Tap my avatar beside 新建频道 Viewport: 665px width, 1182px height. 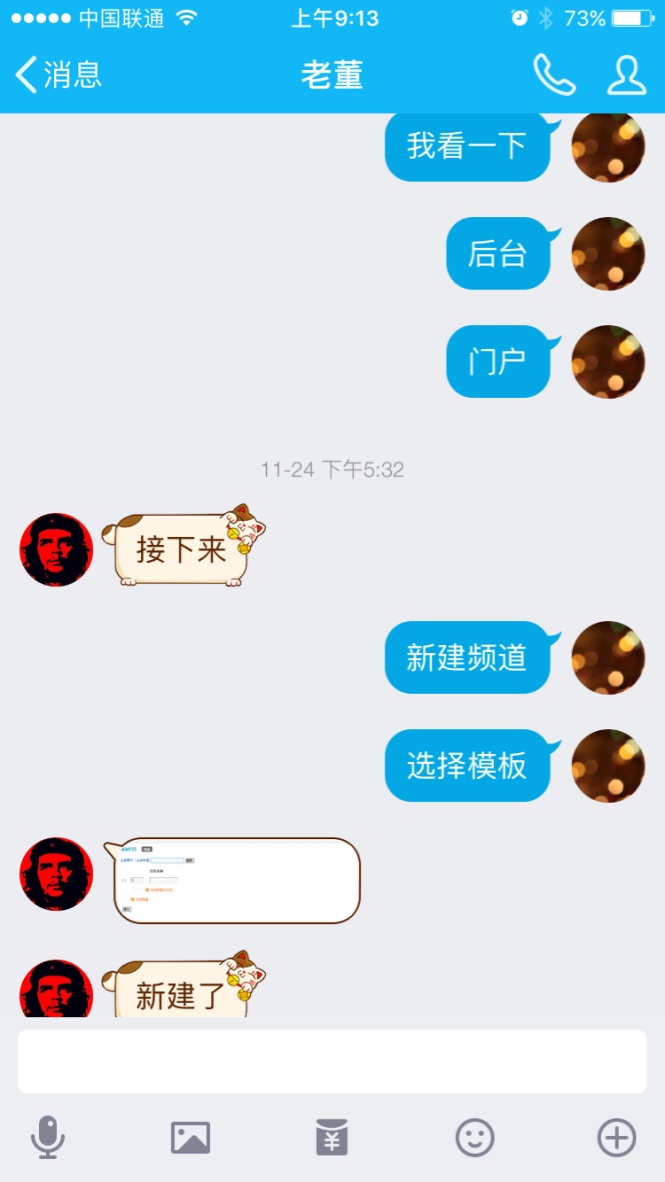[x=608, y=658]
